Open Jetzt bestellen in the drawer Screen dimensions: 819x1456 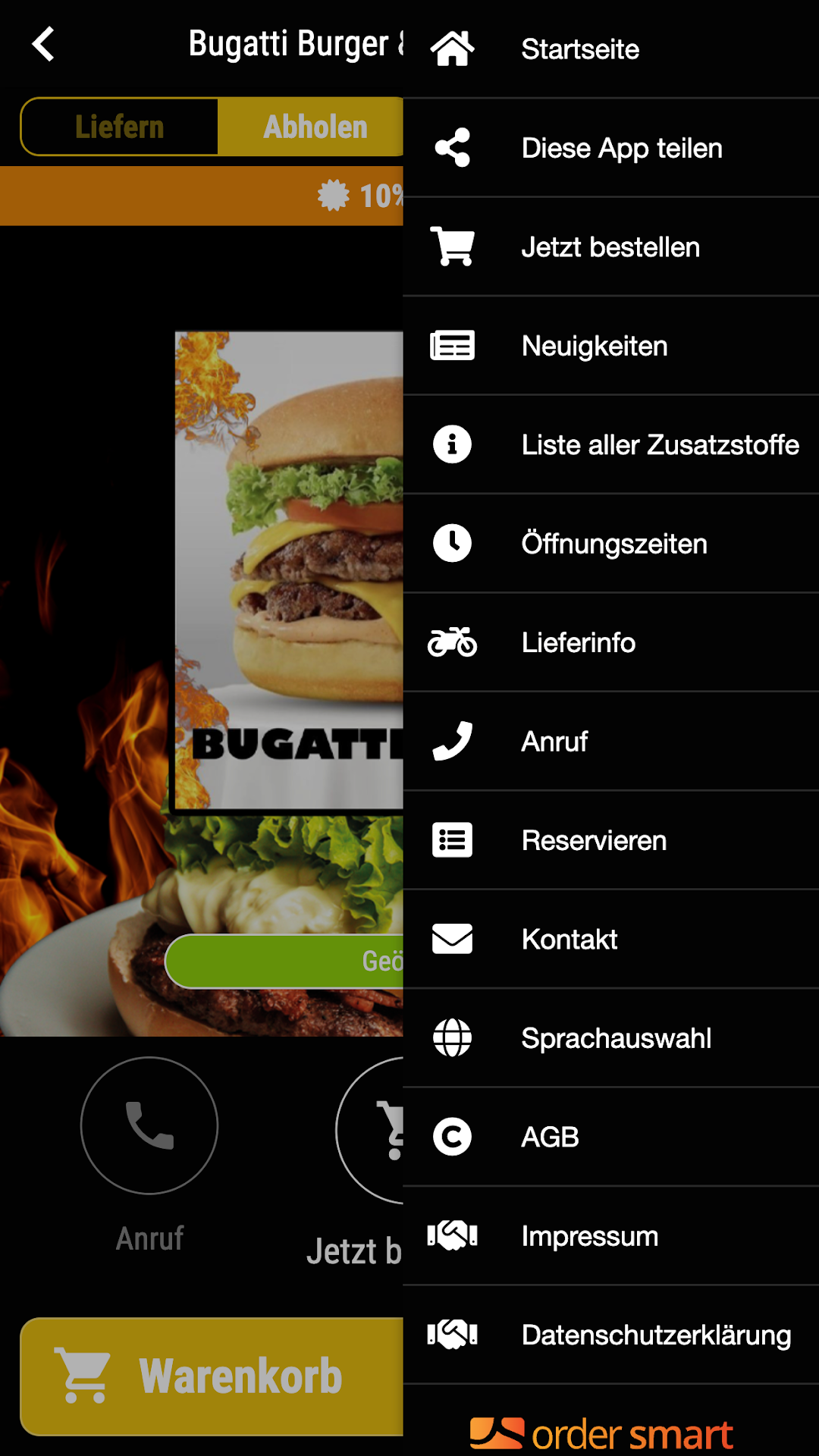point(610,247)
